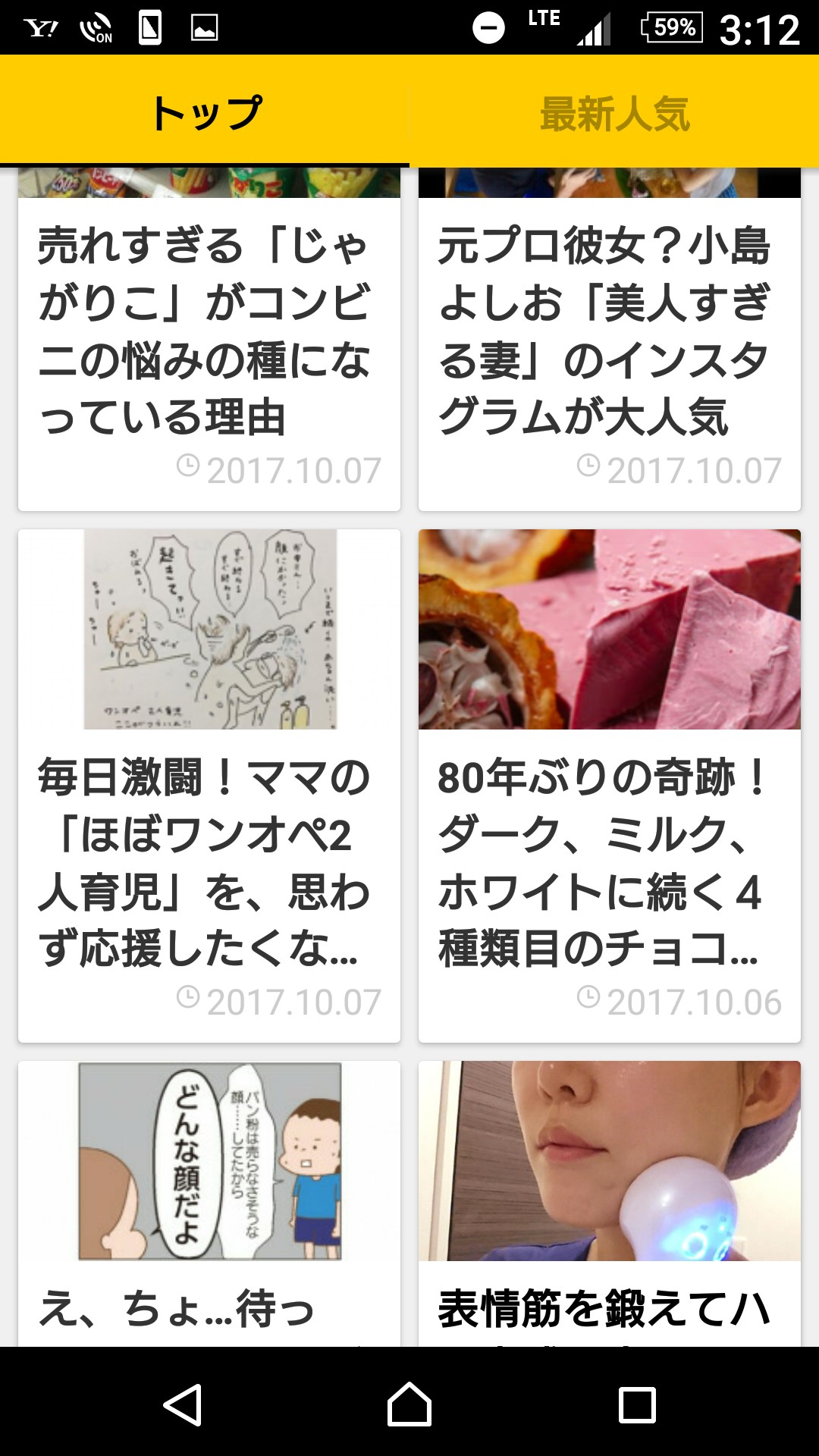The image size is (819, 1456).
Task: Go back with the system back button
Action: (182, 1404)
